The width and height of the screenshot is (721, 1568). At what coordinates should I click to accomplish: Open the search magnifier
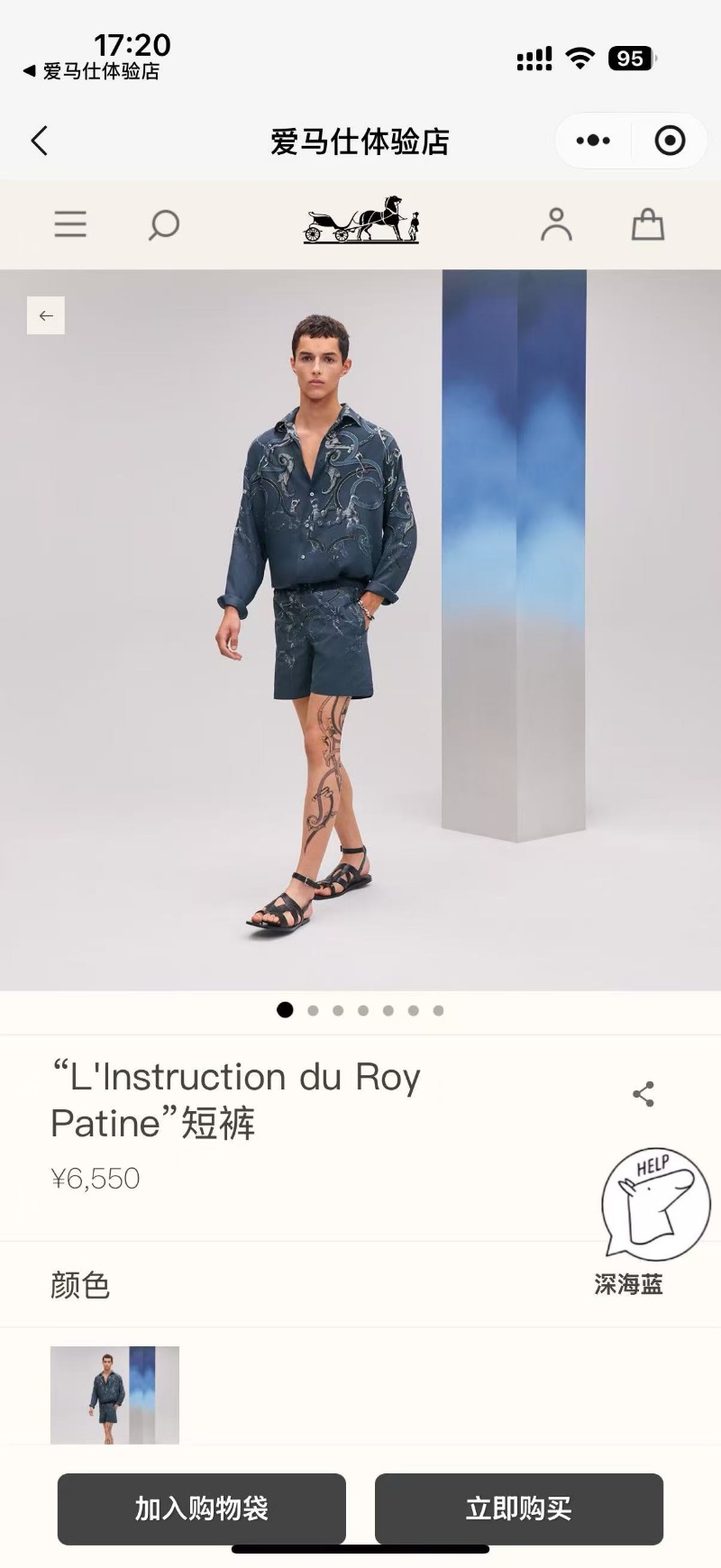[163, 224]
